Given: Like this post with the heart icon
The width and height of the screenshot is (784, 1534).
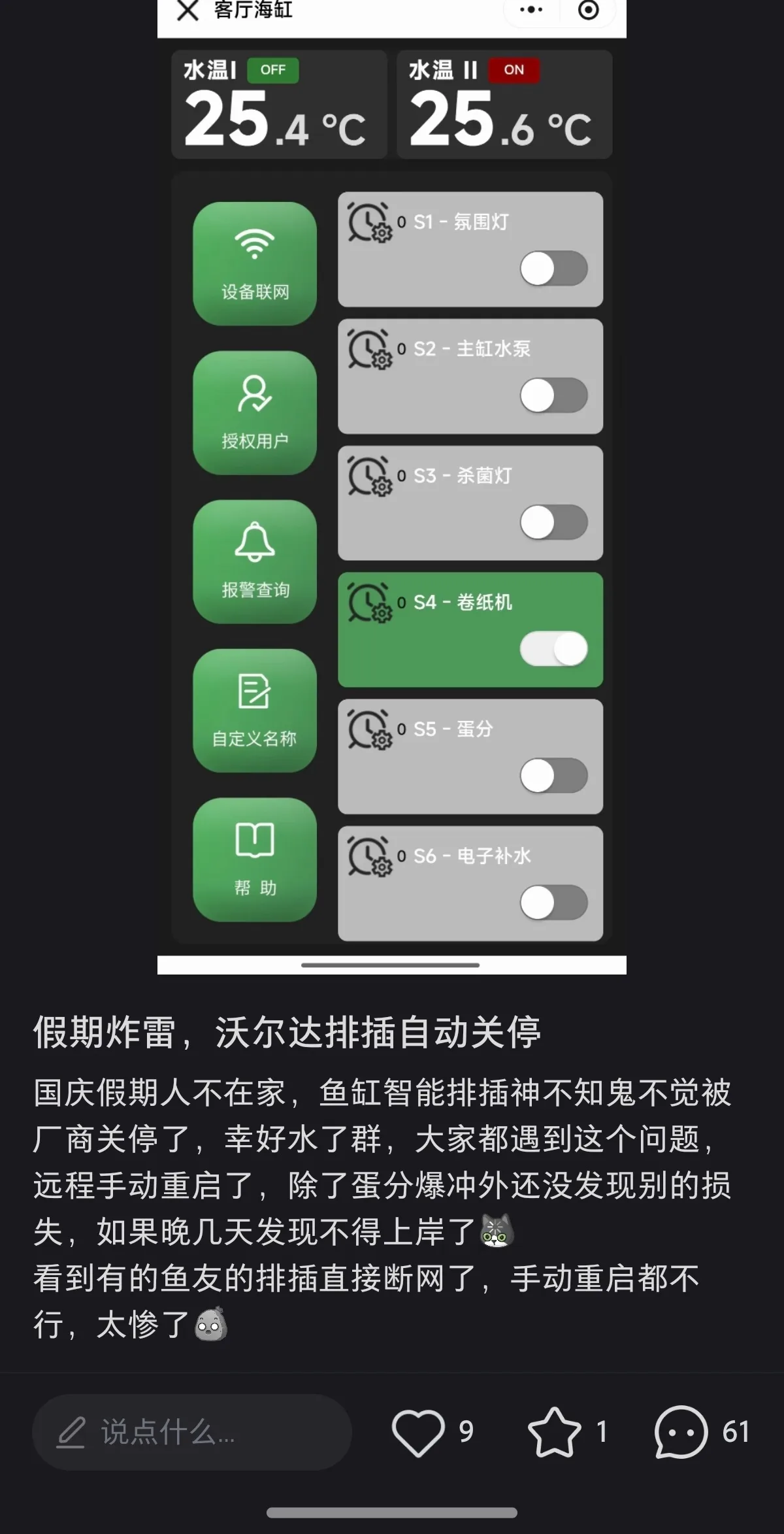Looking at the screenshot, I should 418,1432.
